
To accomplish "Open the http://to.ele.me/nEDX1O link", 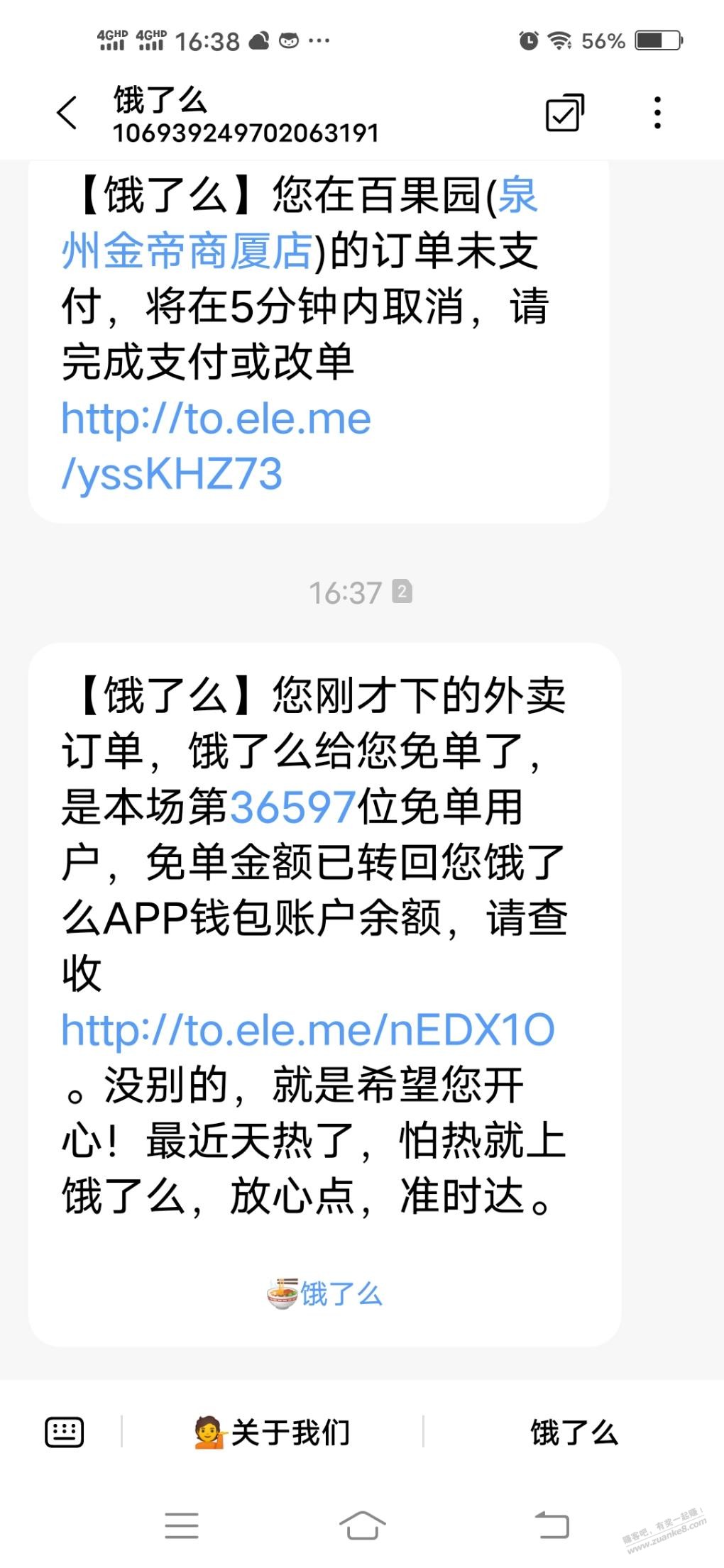I will click(x=307, y=1030).
